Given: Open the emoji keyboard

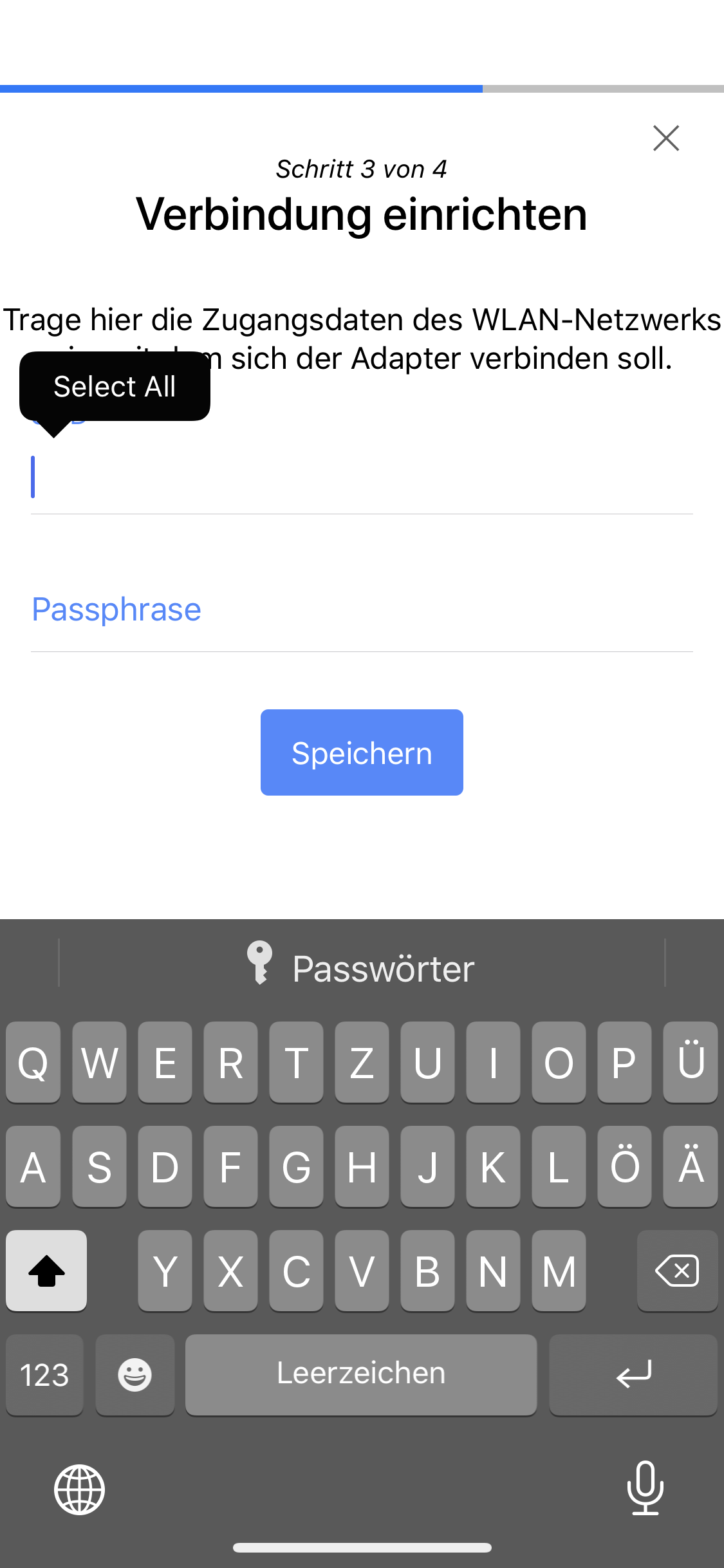Looking at the screenshot, I should [135, 1375].
